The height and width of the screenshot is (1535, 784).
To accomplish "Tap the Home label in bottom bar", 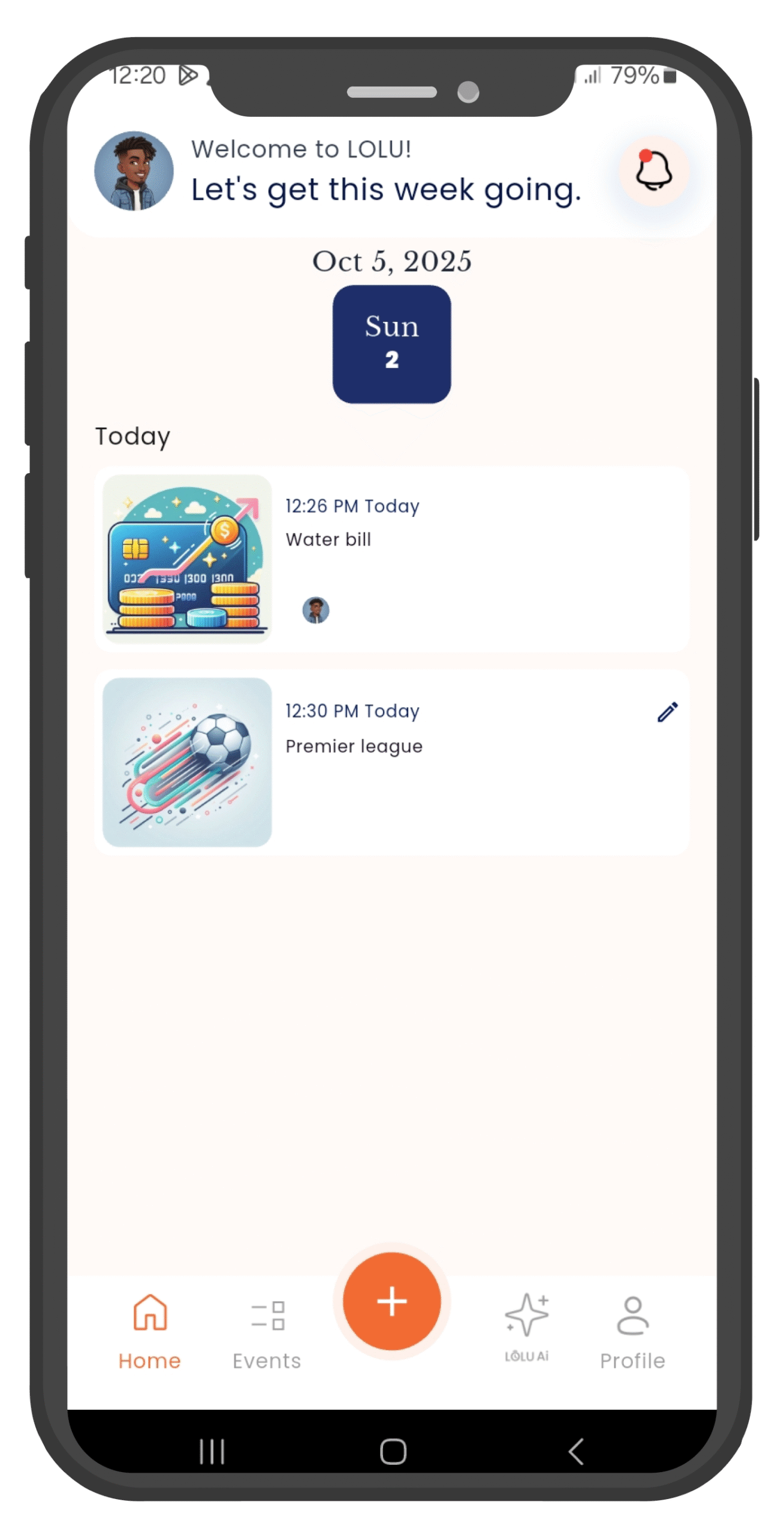I will pos(149,1360).
